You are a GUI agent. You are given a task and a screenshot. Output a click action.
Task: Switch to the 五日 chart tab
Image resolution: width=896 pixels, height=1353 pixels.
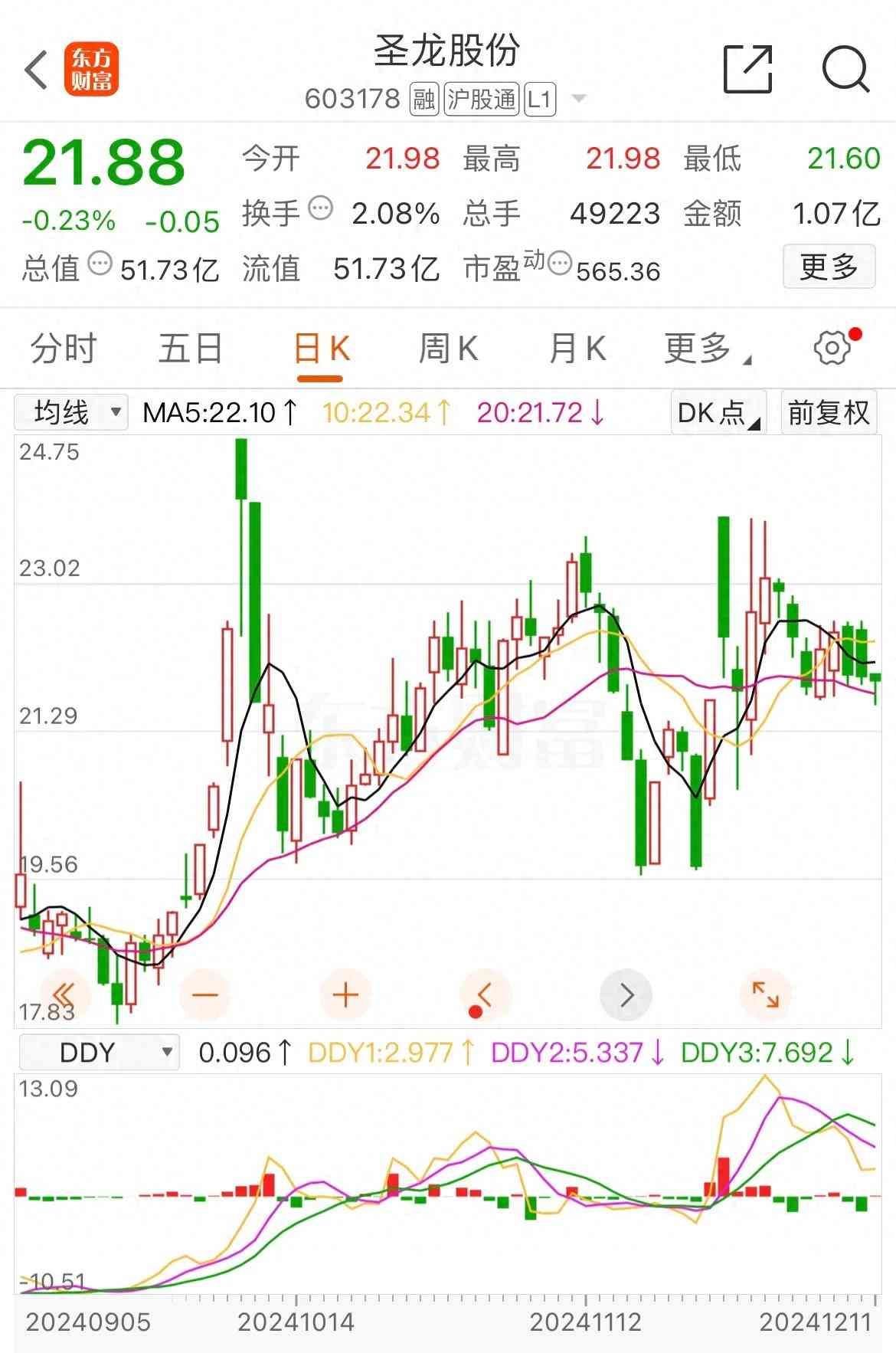coord(190,349)
